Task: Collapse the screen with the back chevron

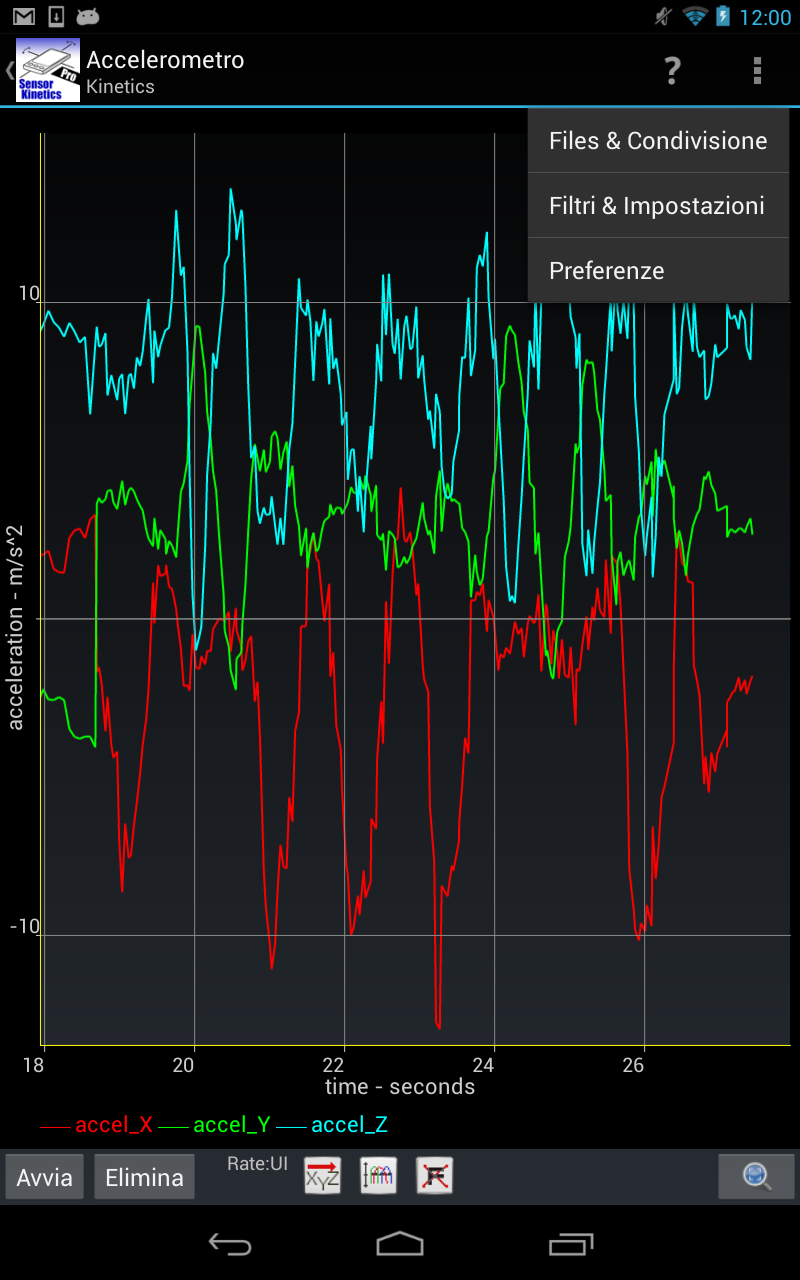Action: tap(8, 70)
